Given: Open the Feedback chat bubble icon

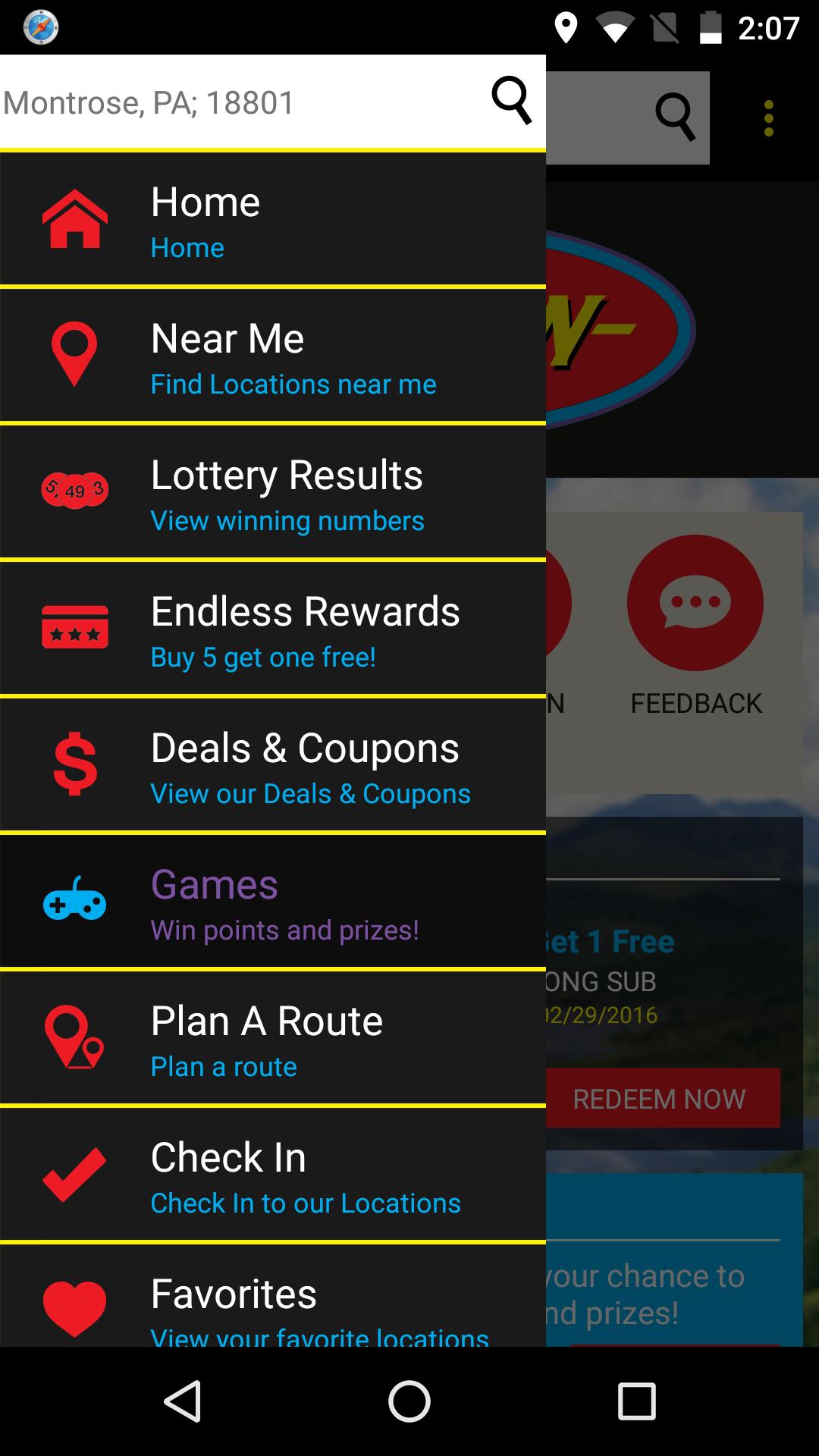Looking at the screenshot, I should tap(695, 603).
